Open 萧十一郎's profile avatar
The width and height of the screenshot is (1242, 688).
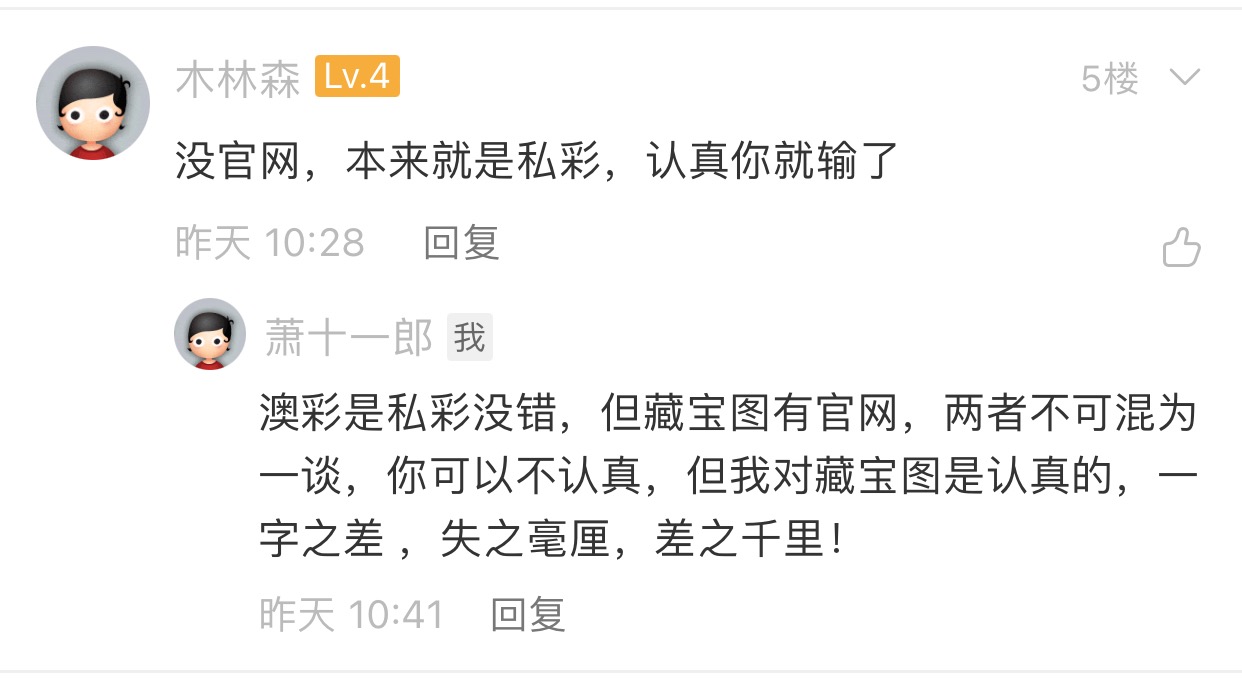pos(210,334)
